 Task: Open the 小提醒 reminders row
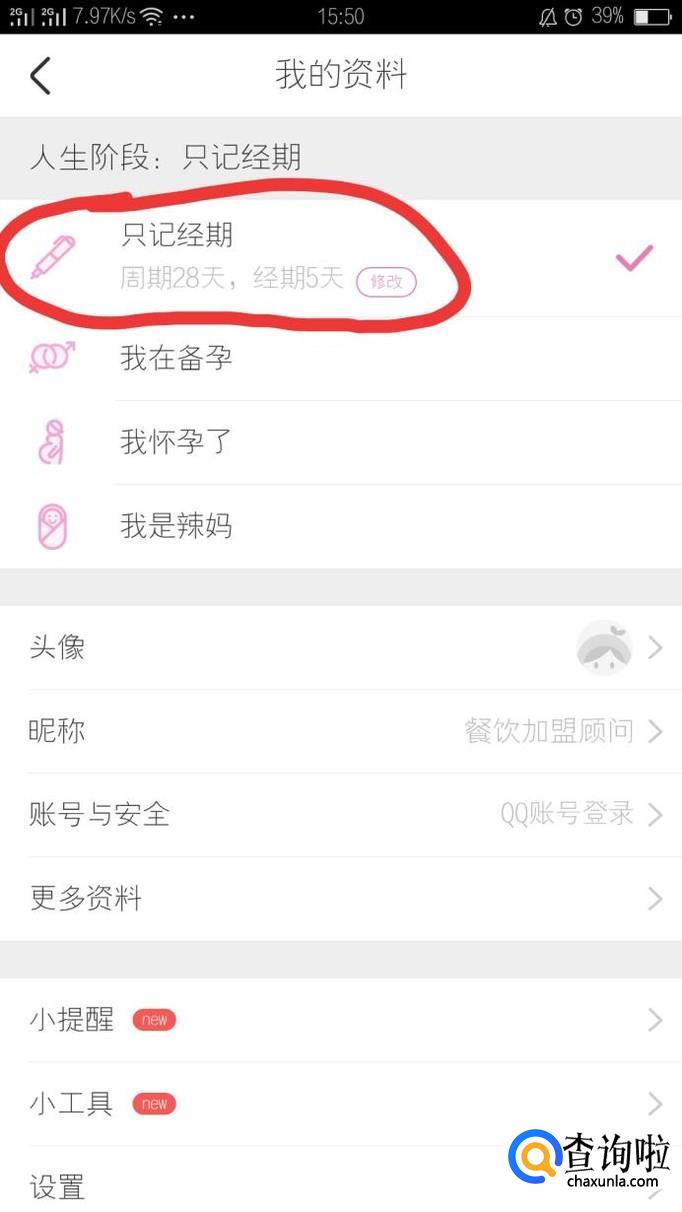click(x=340, y=1020)
